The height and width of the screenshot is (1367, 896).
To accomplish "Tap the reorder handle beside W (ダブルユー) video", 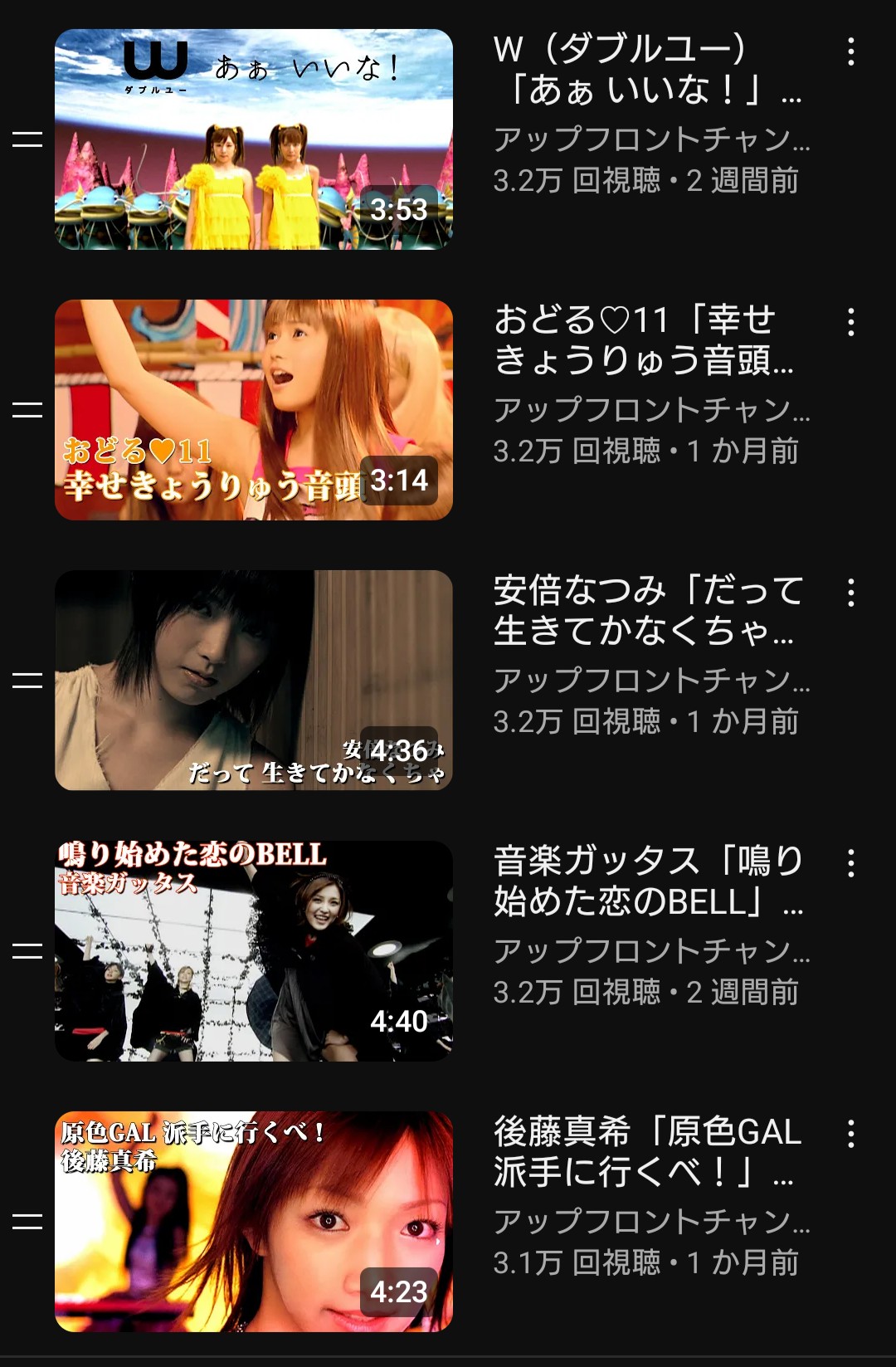I will coord(27,139).
